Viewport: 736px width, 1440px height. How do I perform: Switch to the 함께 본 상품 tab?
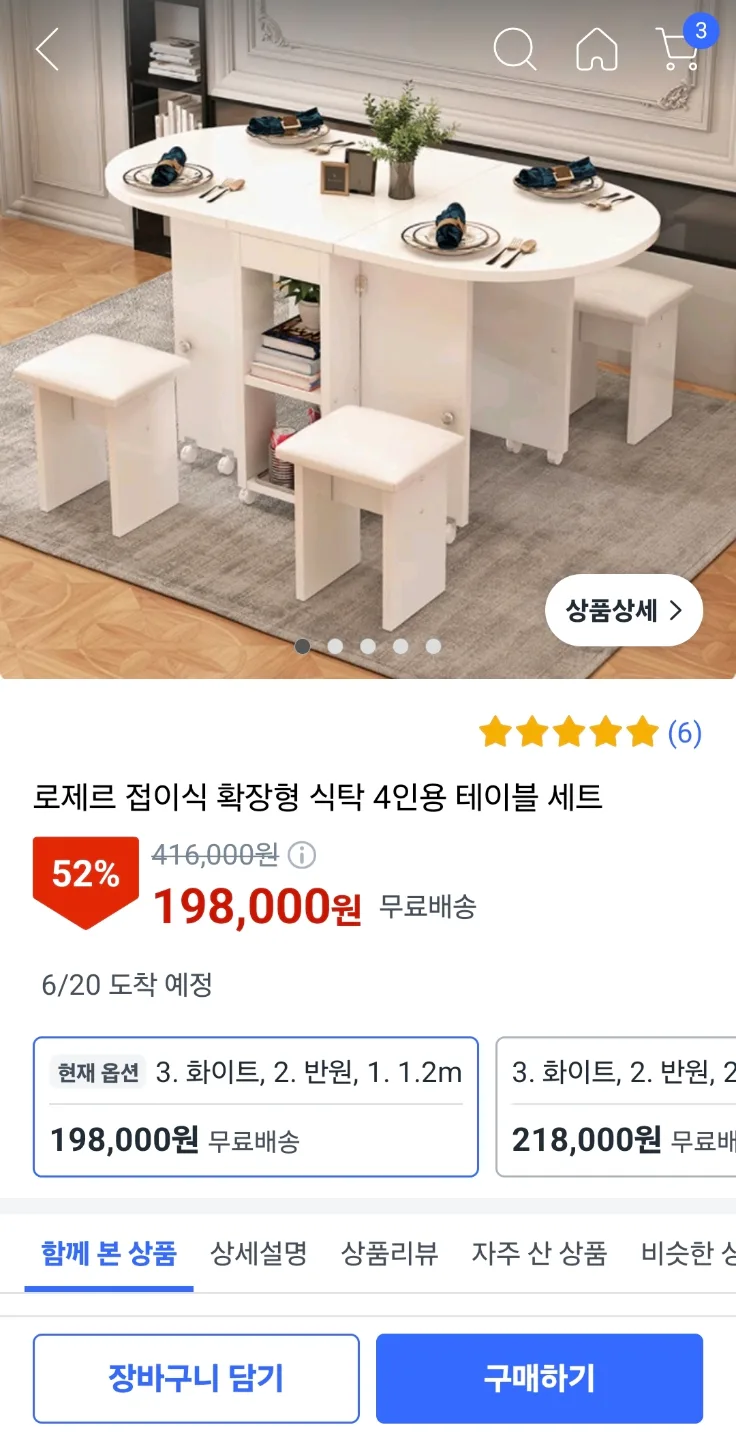click(x=109, y=1253)
